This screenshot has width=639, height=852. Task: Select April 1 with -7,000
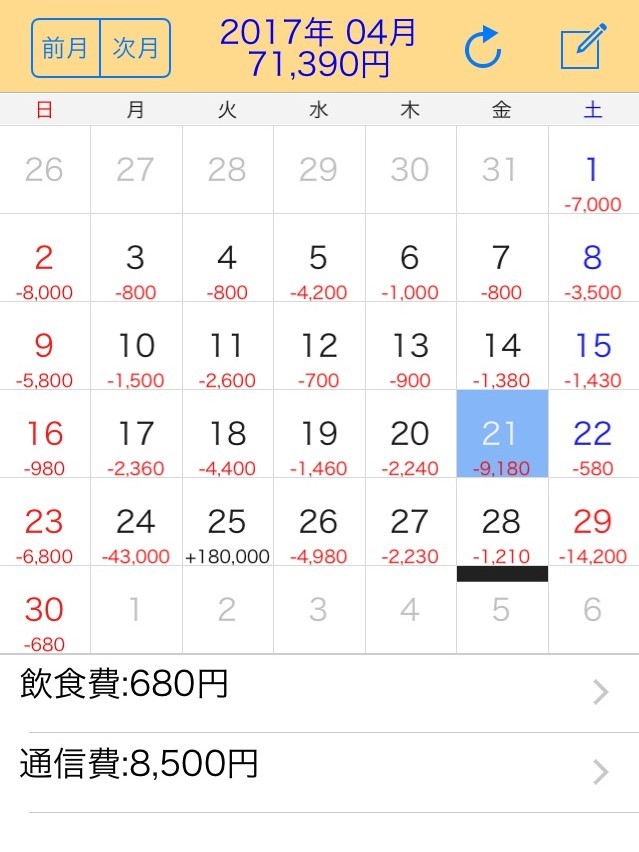click(594, 170)
